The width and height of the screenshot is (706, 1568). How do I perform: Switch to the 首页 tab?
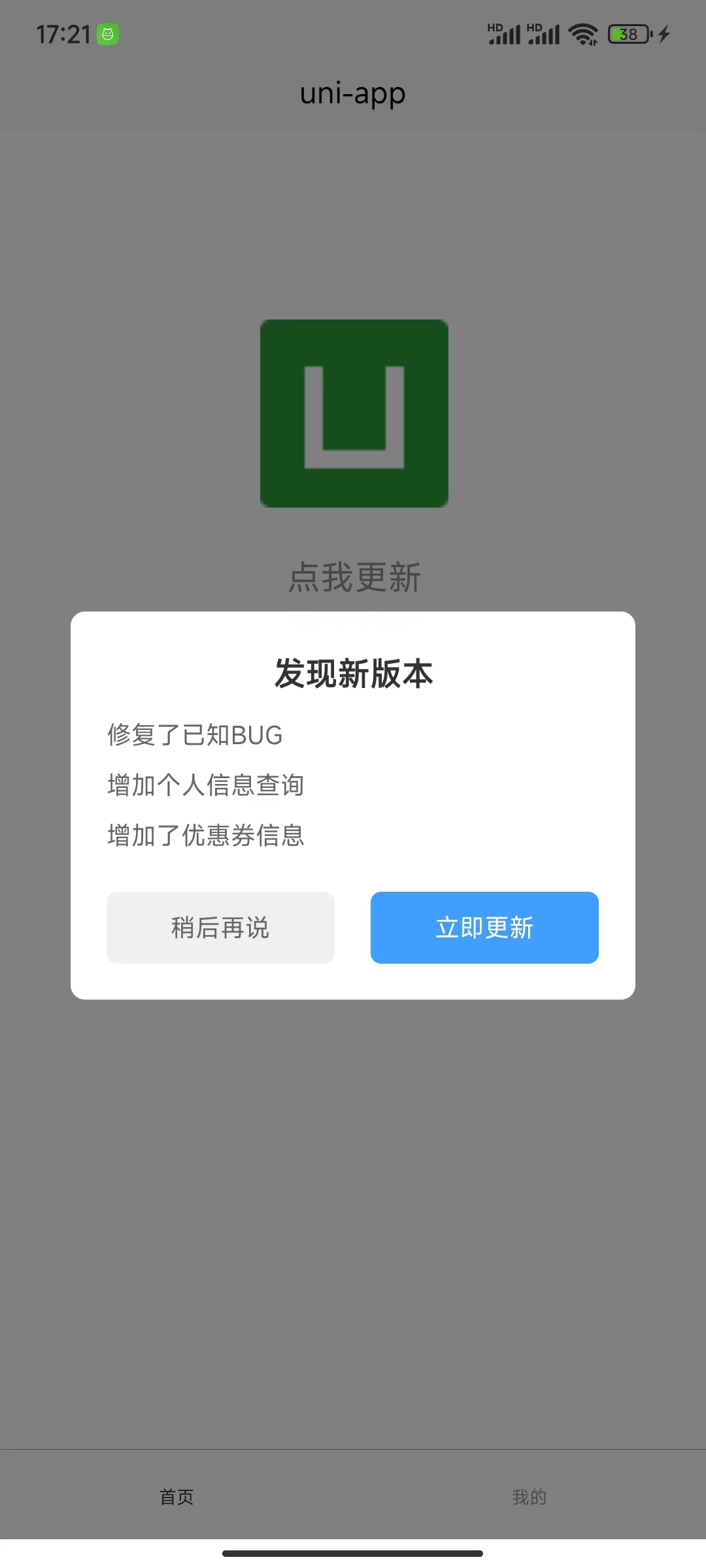pos(175,1497)
